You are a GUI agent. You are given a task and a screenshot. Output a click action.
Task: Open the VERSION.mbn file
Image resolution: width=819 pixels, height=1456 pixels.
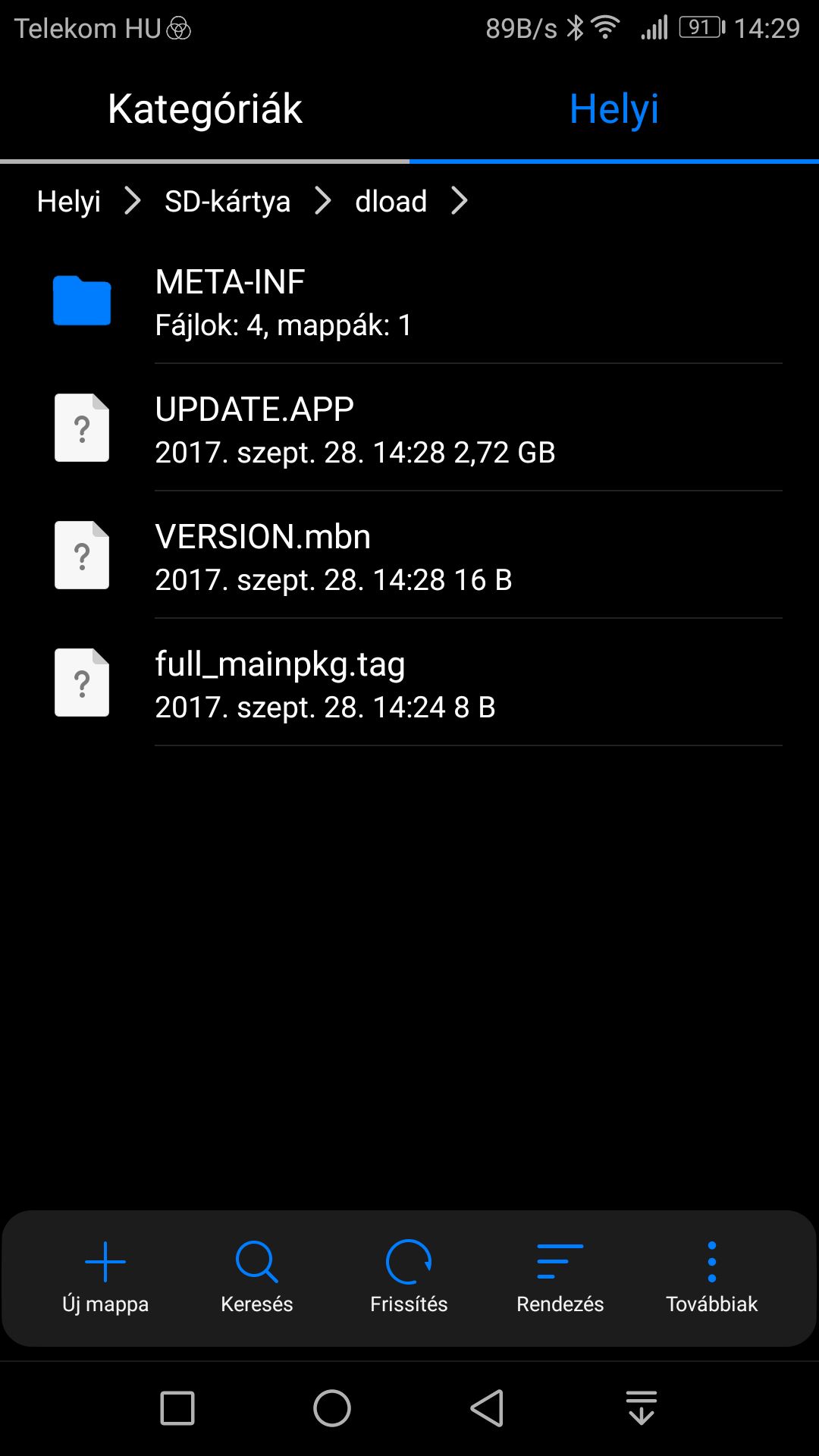(409, 556)
